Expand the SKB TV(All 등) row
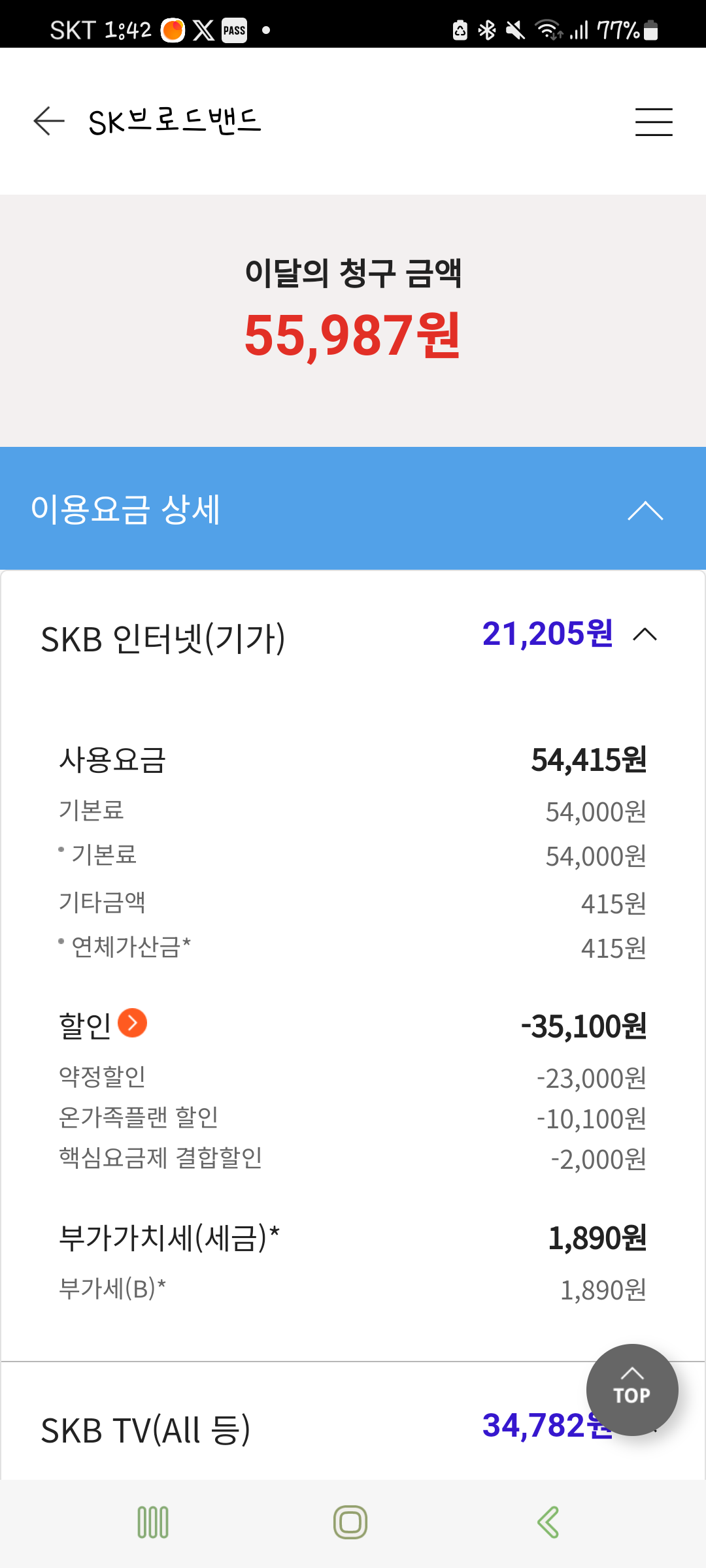The width and height of the screenshot is (706, 1568). pos(353,1429)
